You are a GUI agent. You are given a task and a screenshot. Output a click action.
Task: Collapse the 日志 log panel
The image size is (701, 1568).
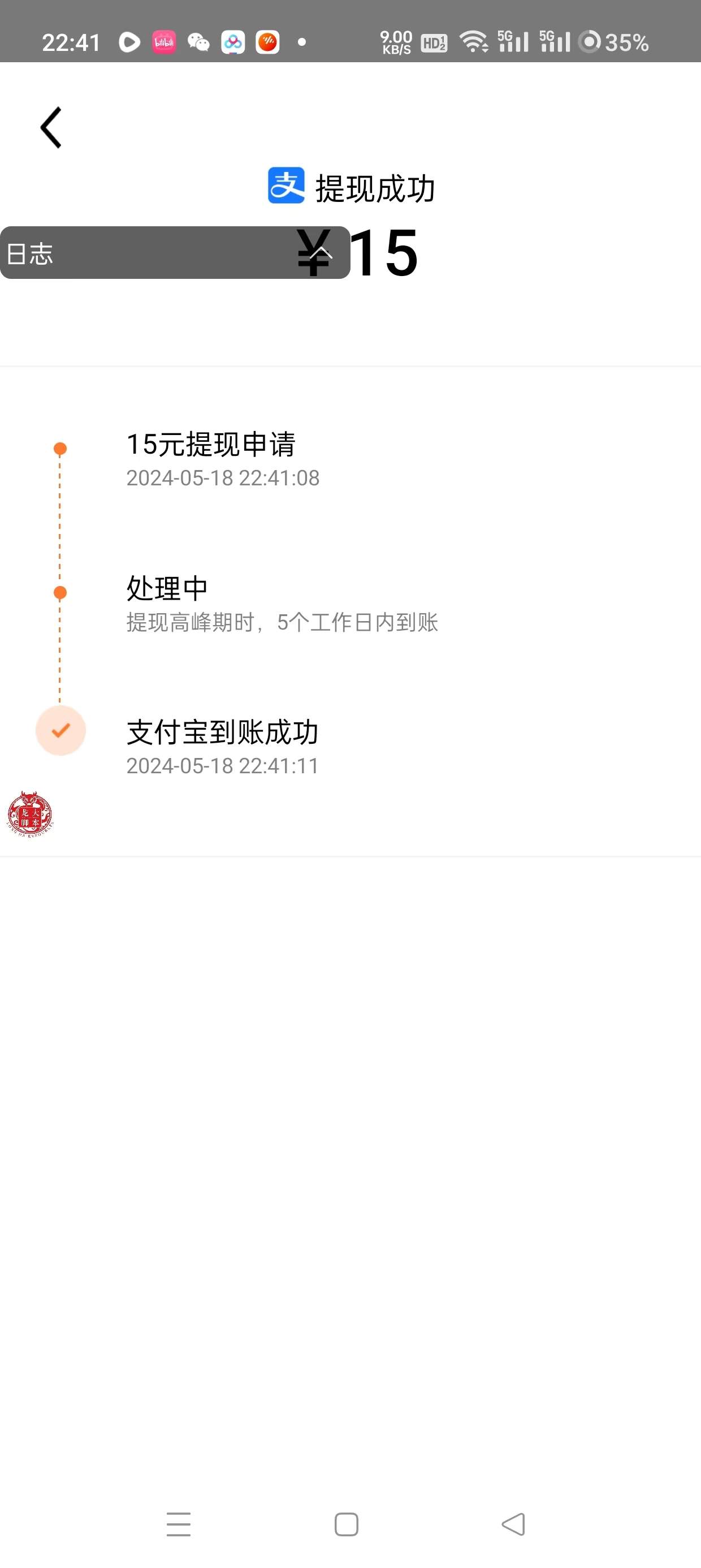(323, 253)
